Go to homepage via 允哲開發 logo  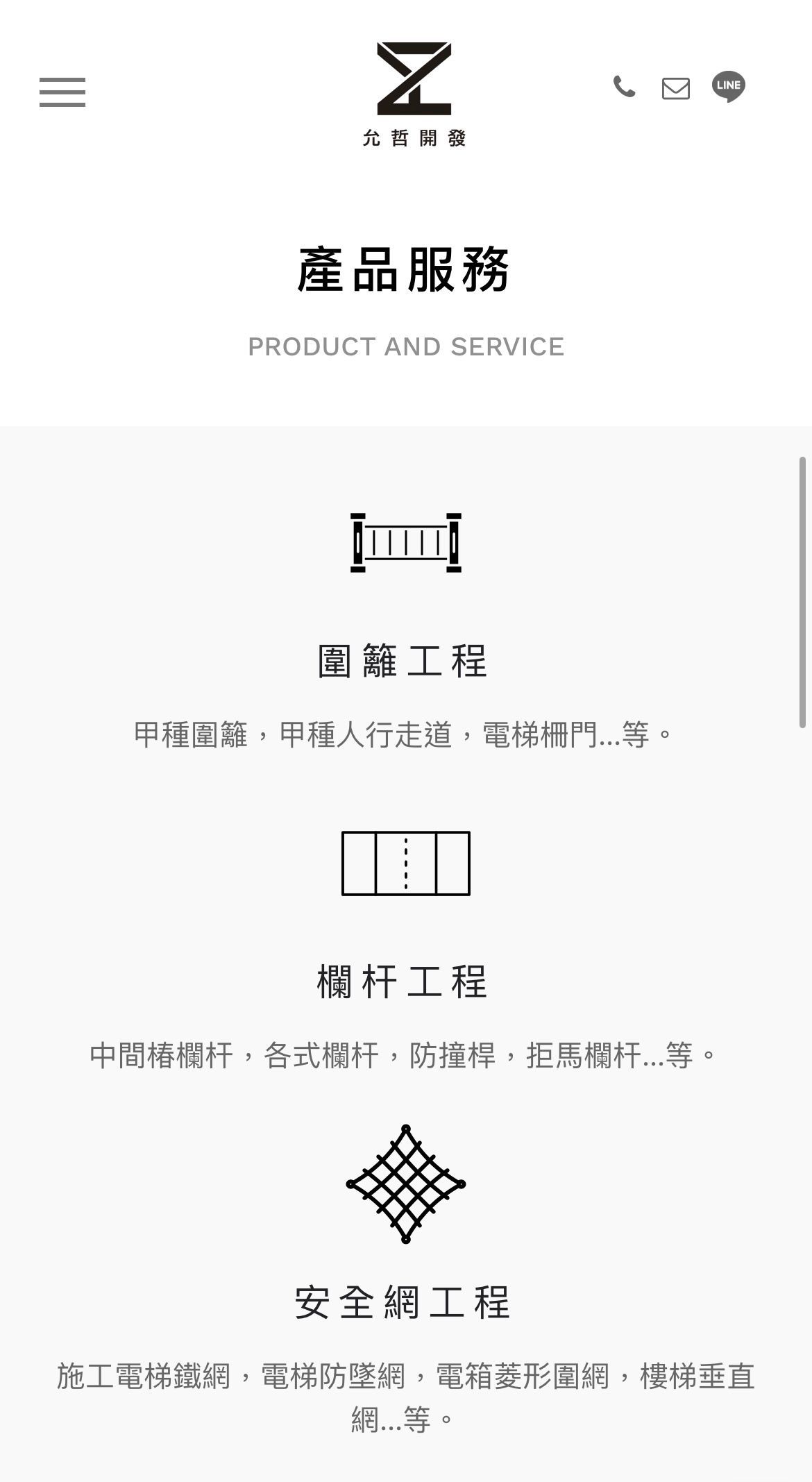[x=414, y=94]
